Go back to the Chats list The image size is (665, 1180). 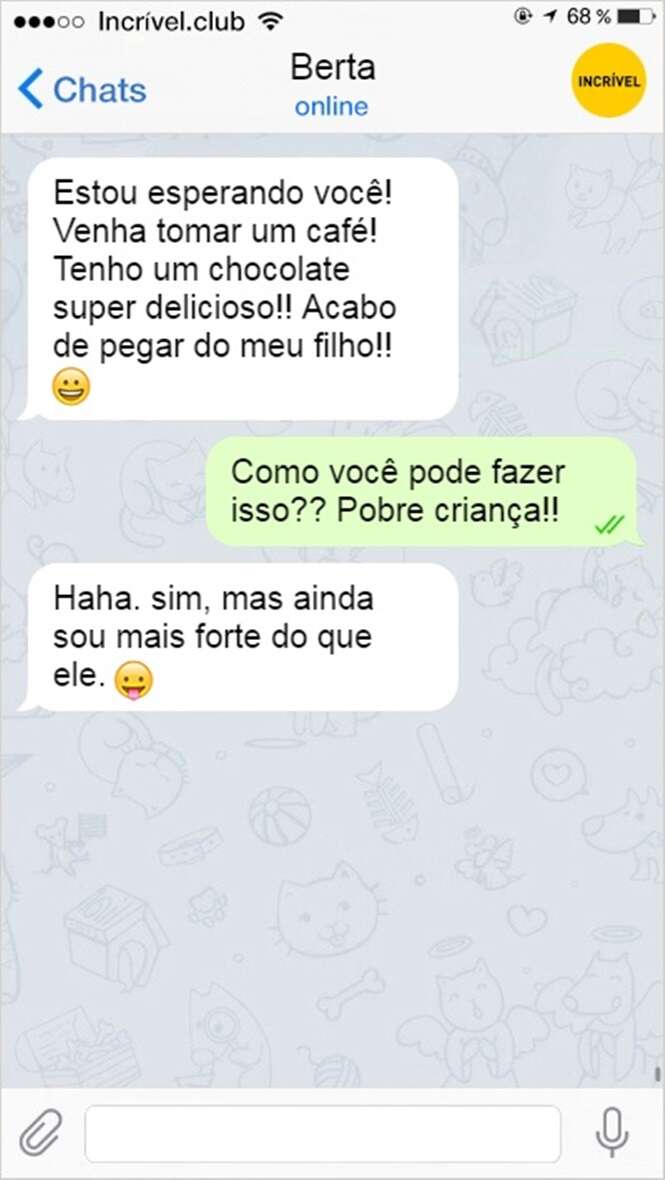tap(82, 90)
